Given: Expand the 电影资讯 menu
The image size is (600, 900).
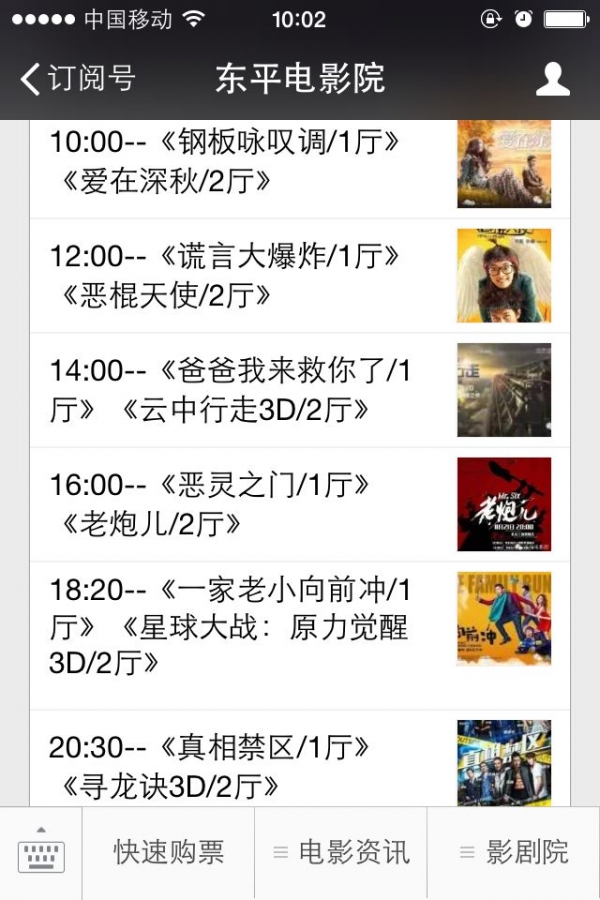Looking at the screenshot, I should coord(341,853).
